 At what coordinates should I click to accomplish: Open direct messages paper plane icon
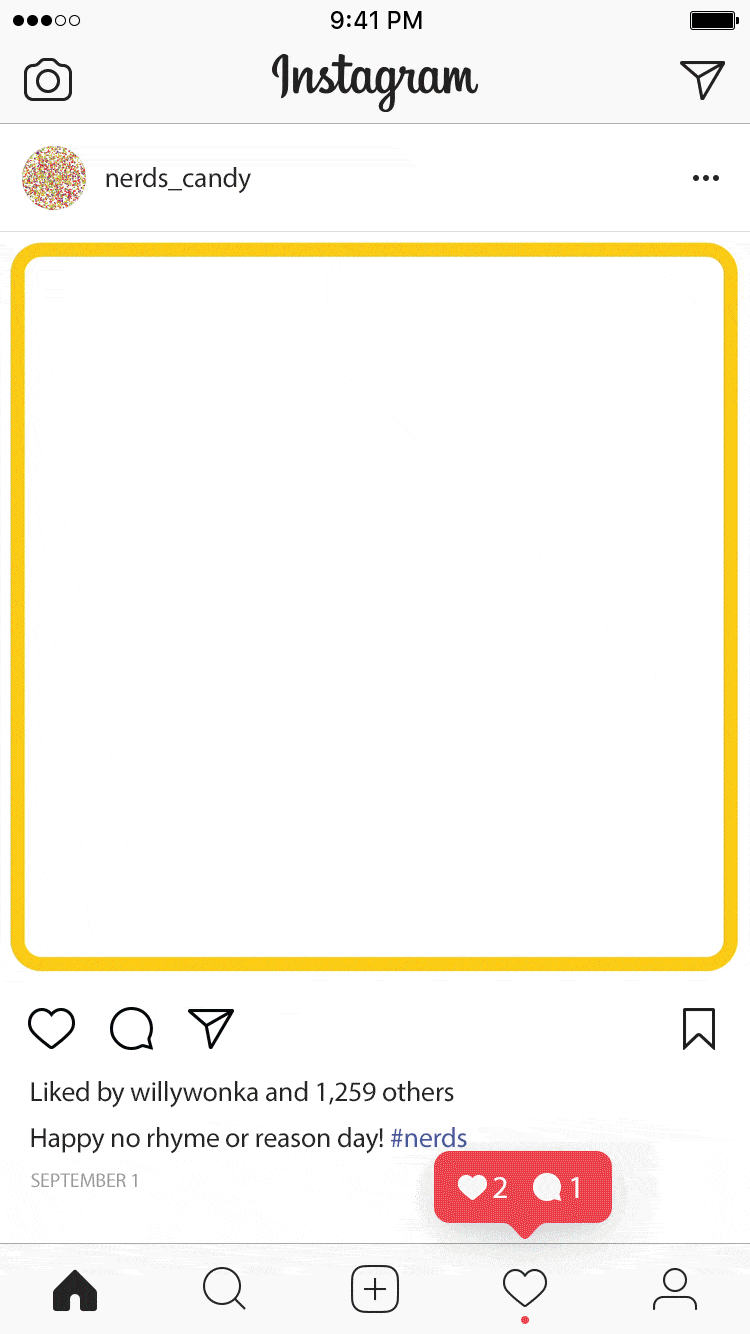(702, 79)
